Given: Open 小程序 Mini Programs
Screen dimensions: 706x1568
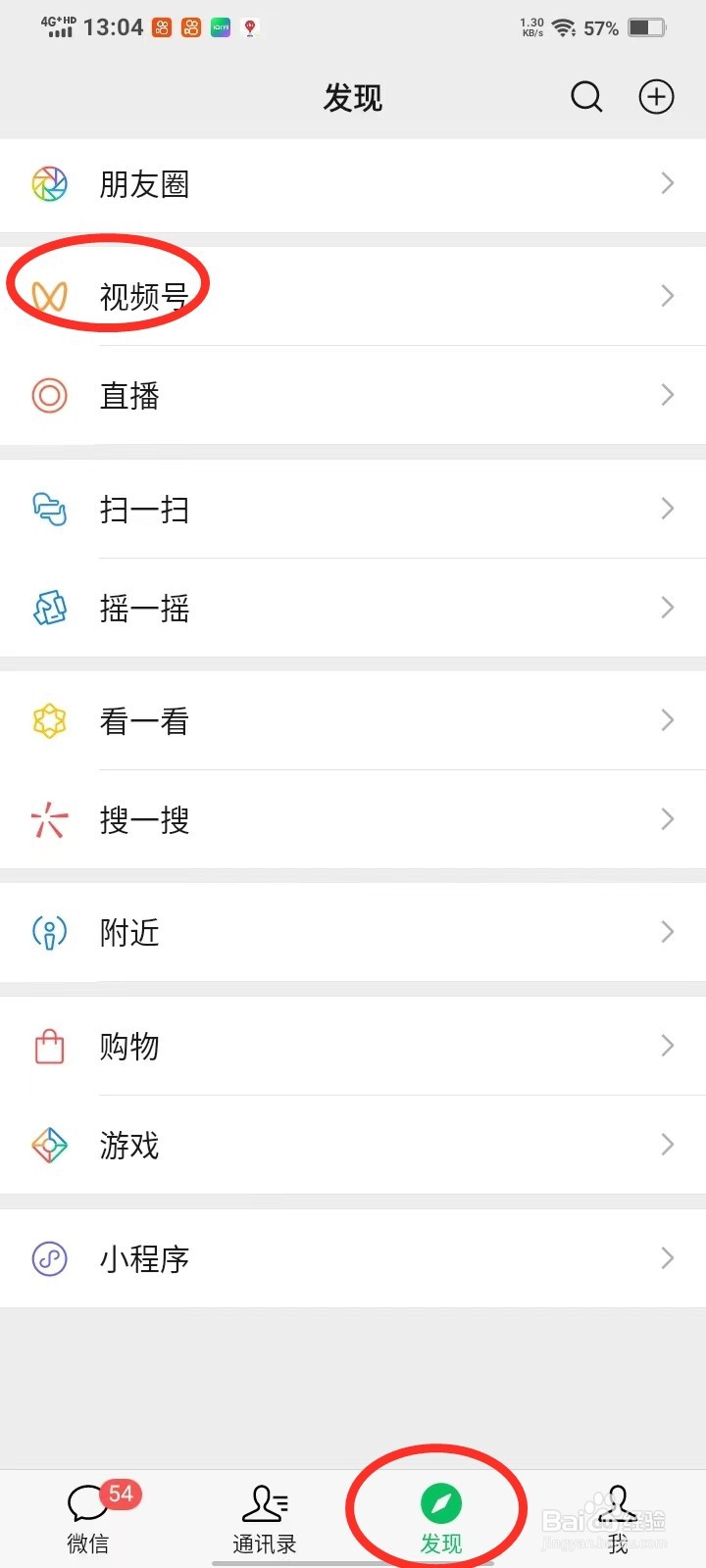Looking at the screenshot, I should coord(353,1257).
